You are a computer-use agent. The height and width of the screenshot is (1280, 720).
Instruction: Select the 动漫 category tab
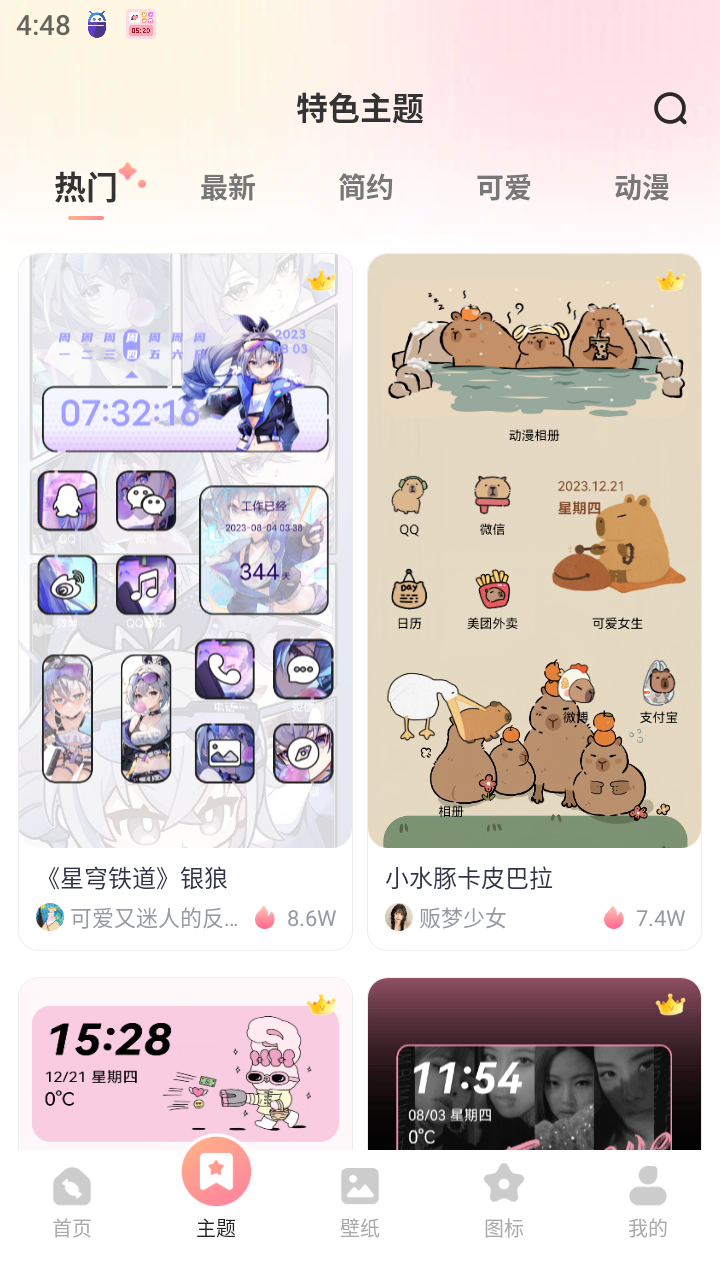(x=641, y=188)
